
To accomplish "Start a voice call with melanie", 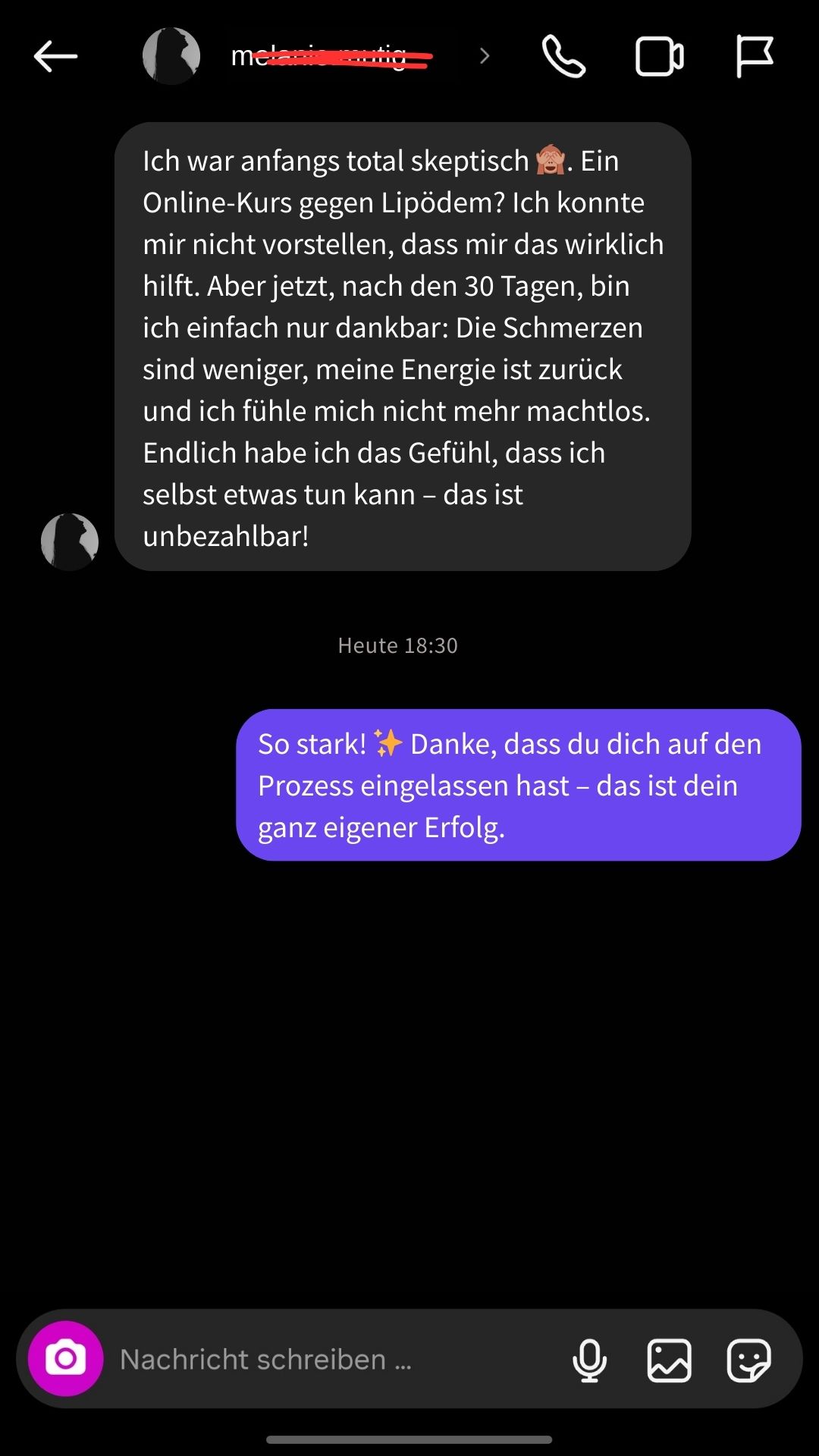I will [562, 55].
